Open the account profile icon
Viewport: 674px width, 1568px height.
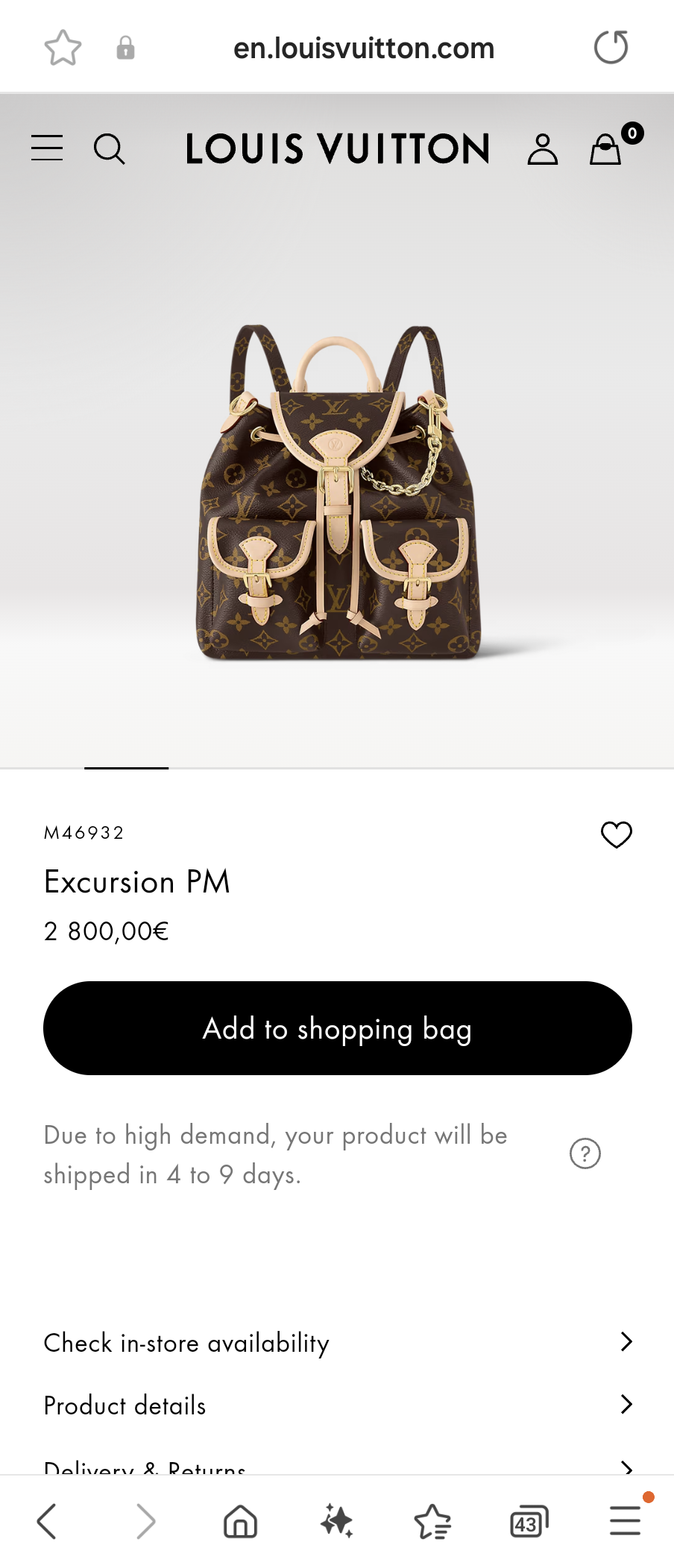[x=542, y=148]
